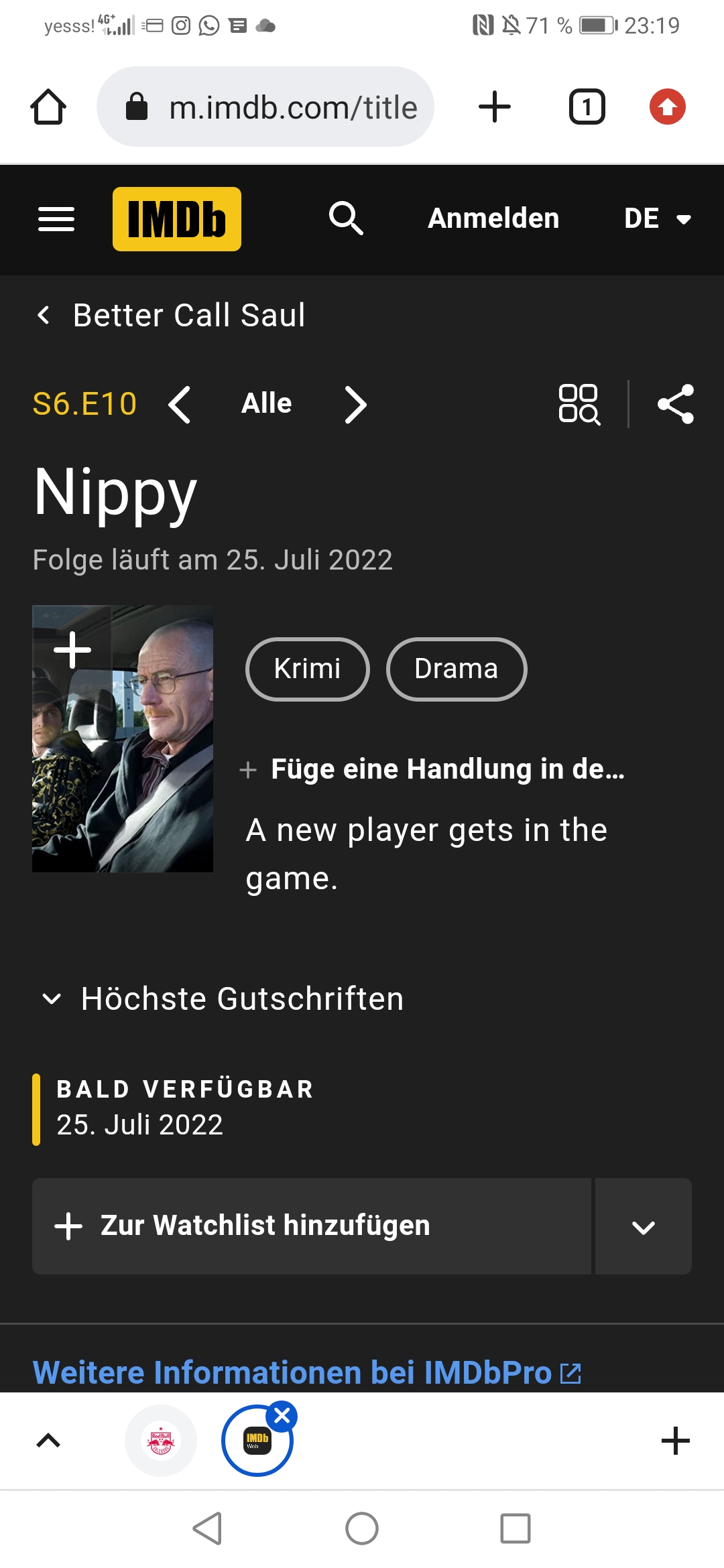724x1568 pixels.
Task: Open the IMDb hamburger menu
Action: tap(56, 219)
